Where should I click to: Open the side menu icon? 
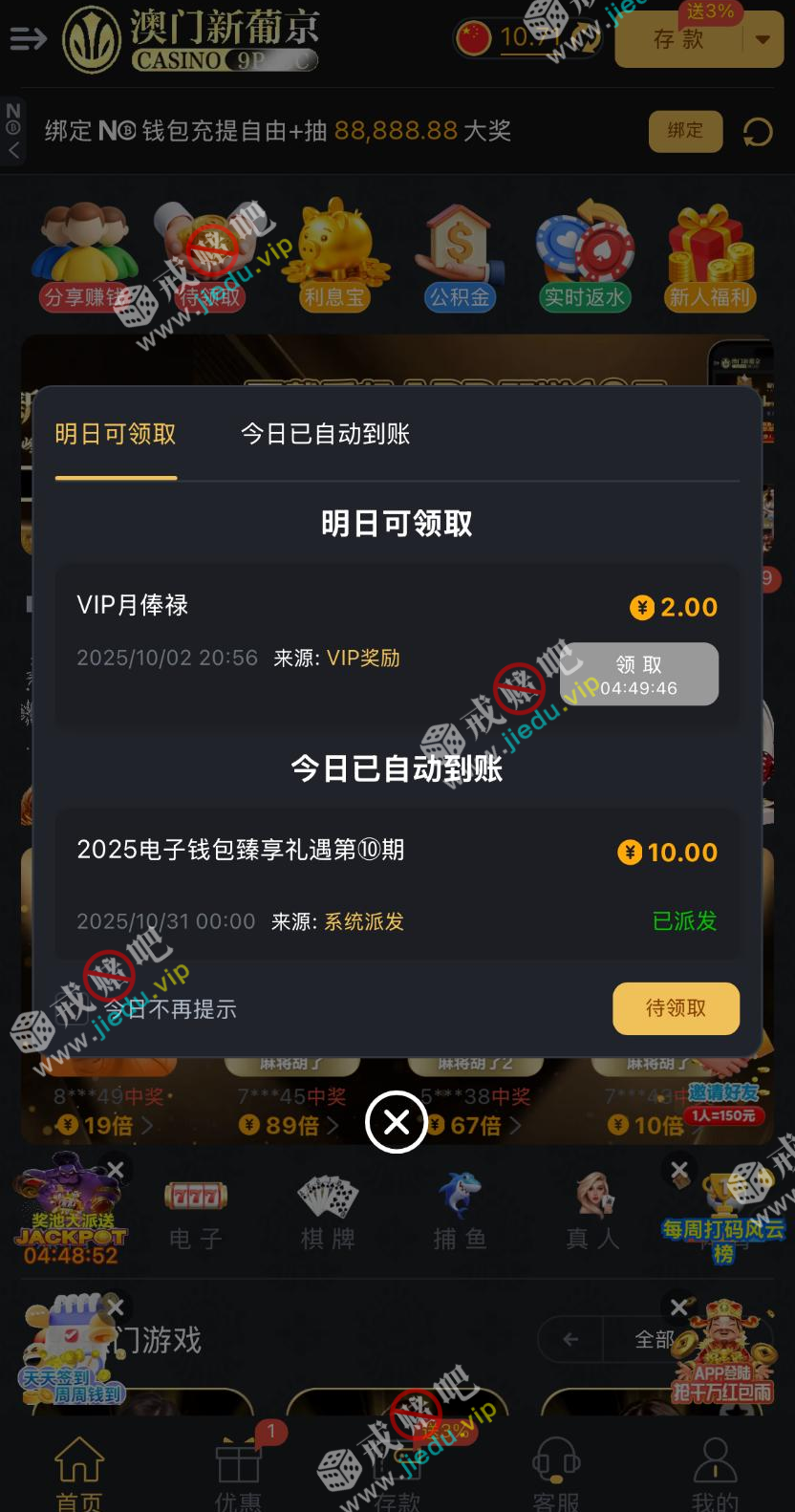point(28,39)
